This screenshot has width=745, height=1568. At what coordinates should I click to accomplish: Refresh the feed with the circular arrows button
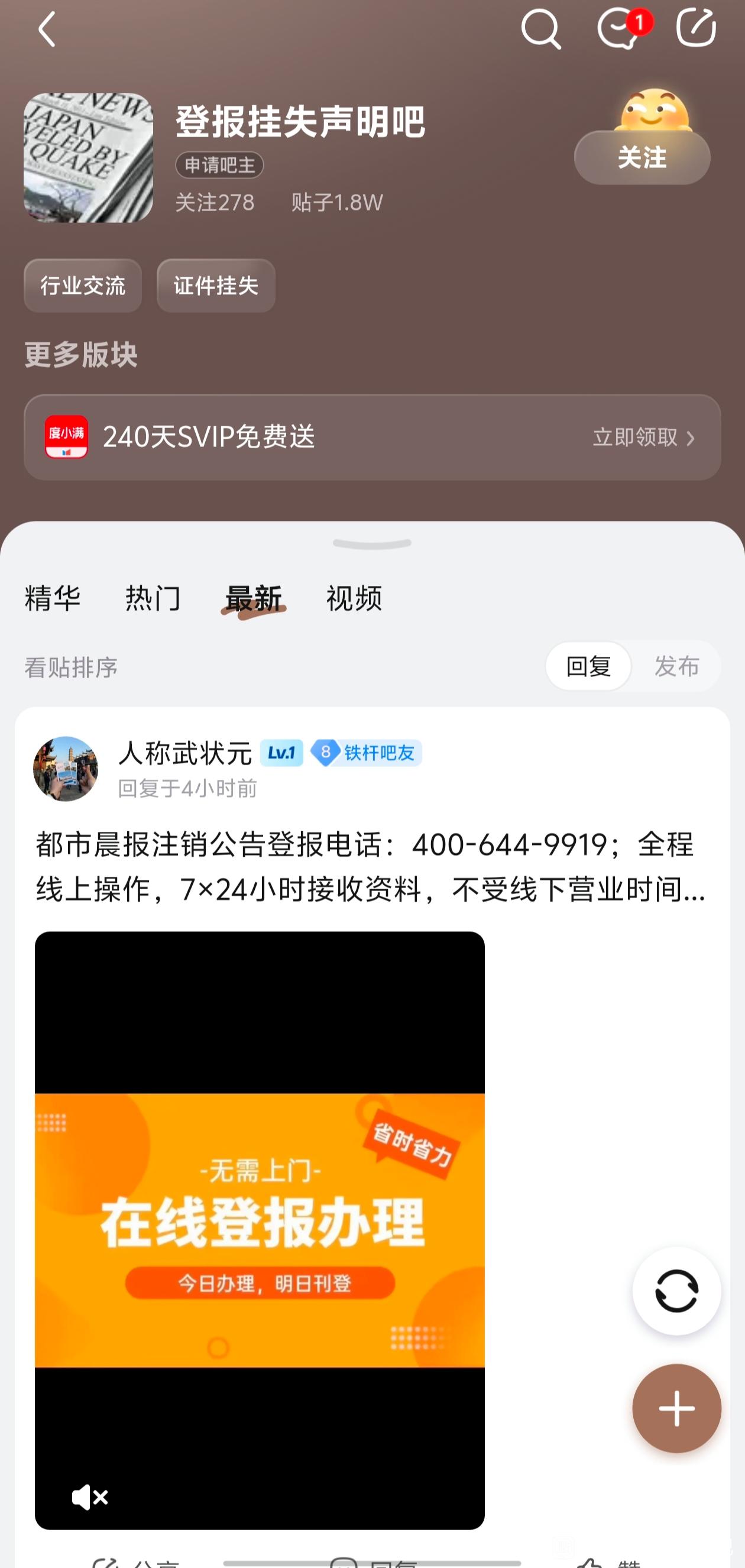(677, 1291)
